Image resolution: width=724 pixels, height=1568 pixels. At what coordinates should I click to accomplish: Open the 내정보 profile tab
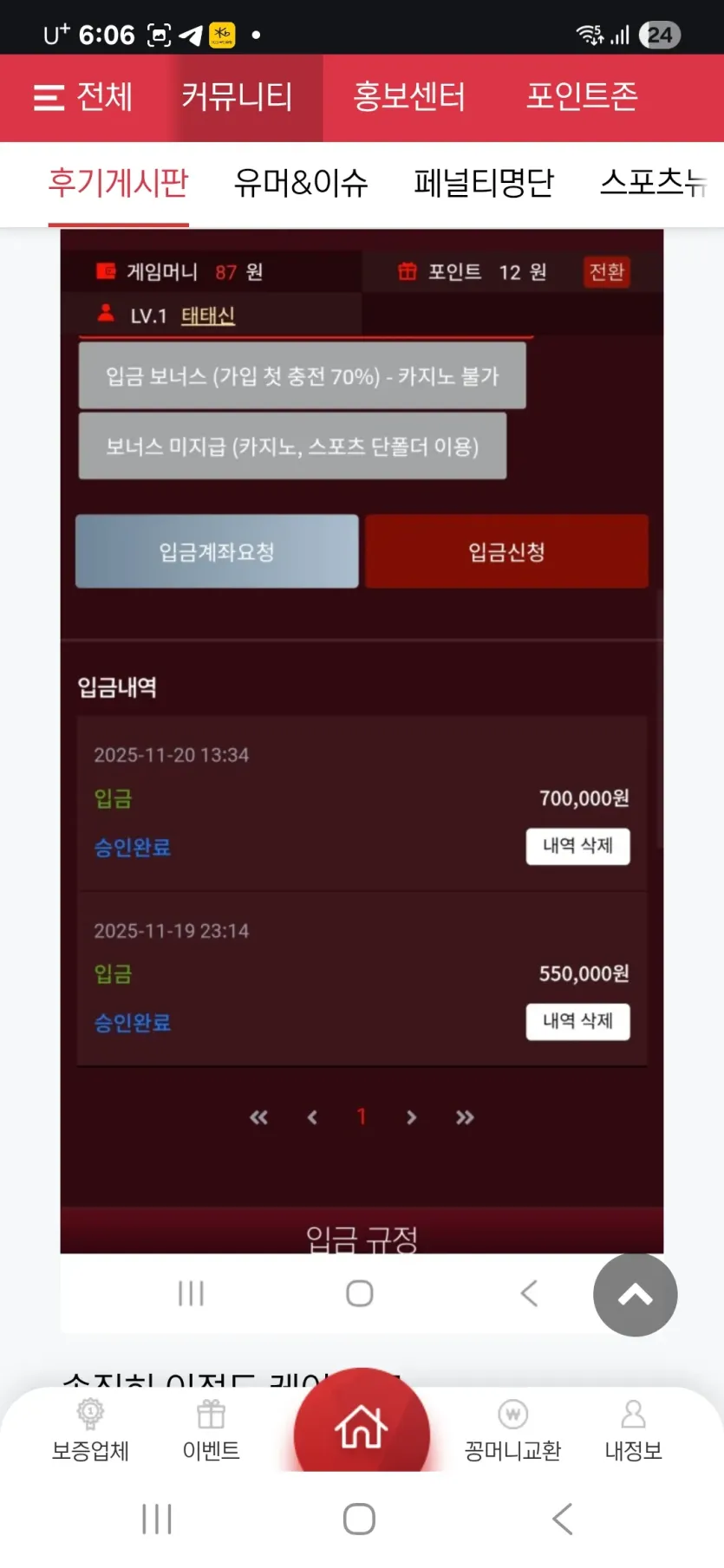click(x=633, y=1431)
